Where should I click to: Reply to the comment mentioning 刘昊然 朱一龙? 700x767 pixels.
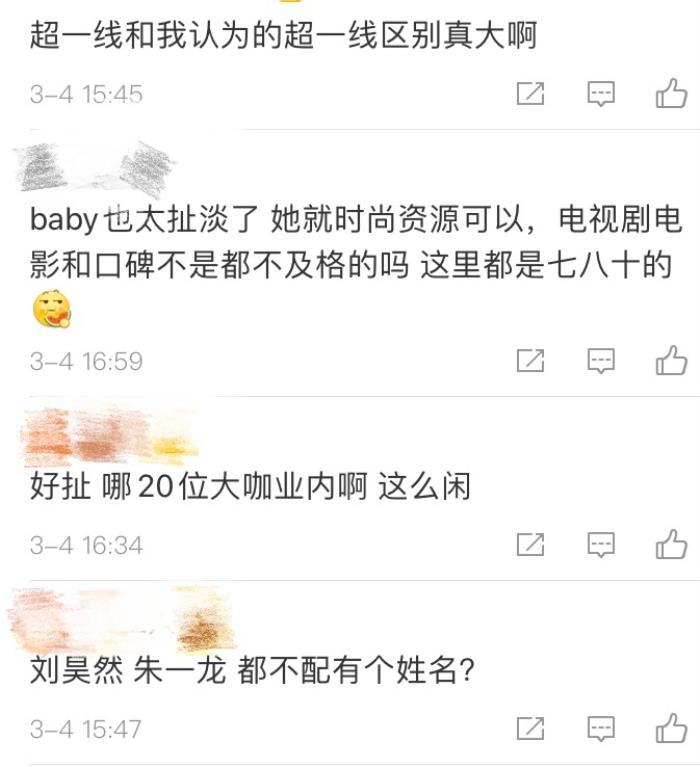click(600, 729)
